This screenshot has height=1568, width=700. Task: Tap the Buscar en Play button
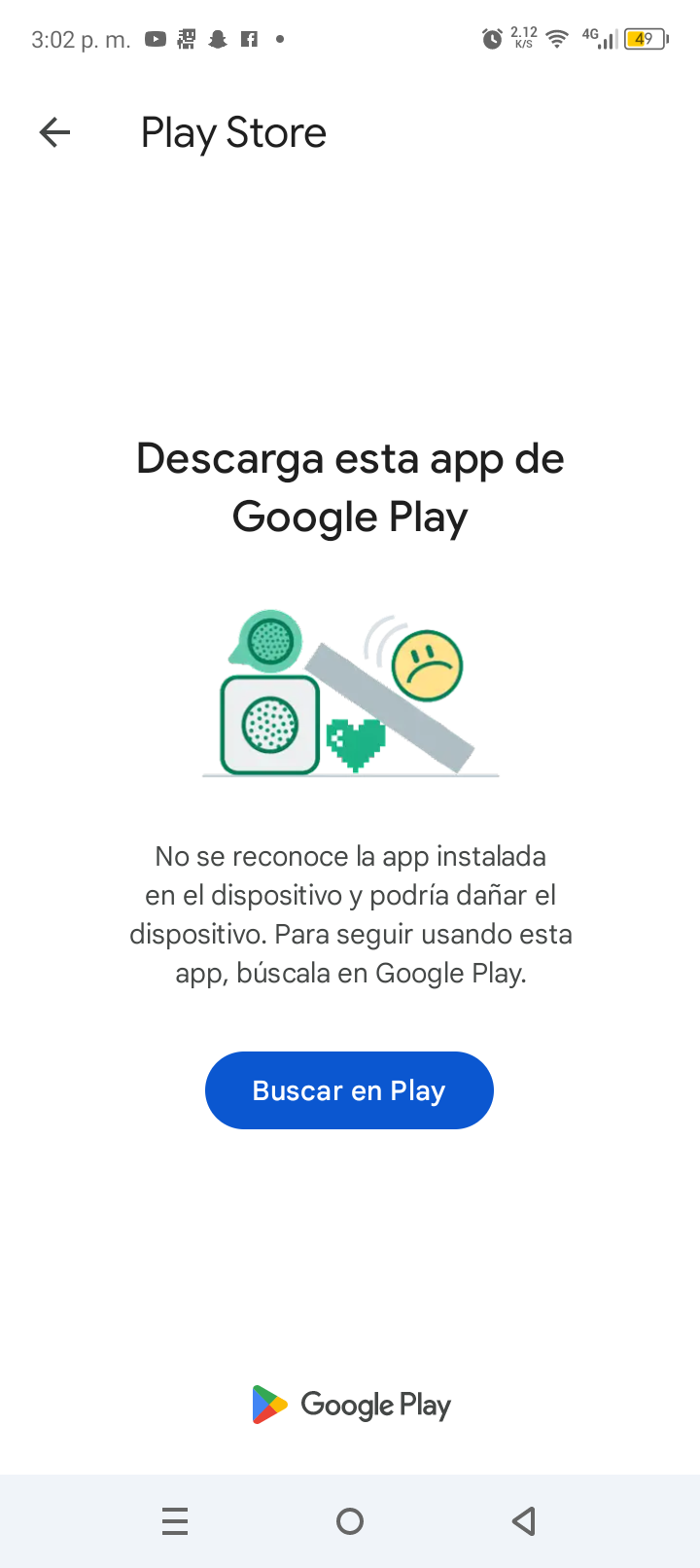pyautogui.click(x=349, y=1090)
